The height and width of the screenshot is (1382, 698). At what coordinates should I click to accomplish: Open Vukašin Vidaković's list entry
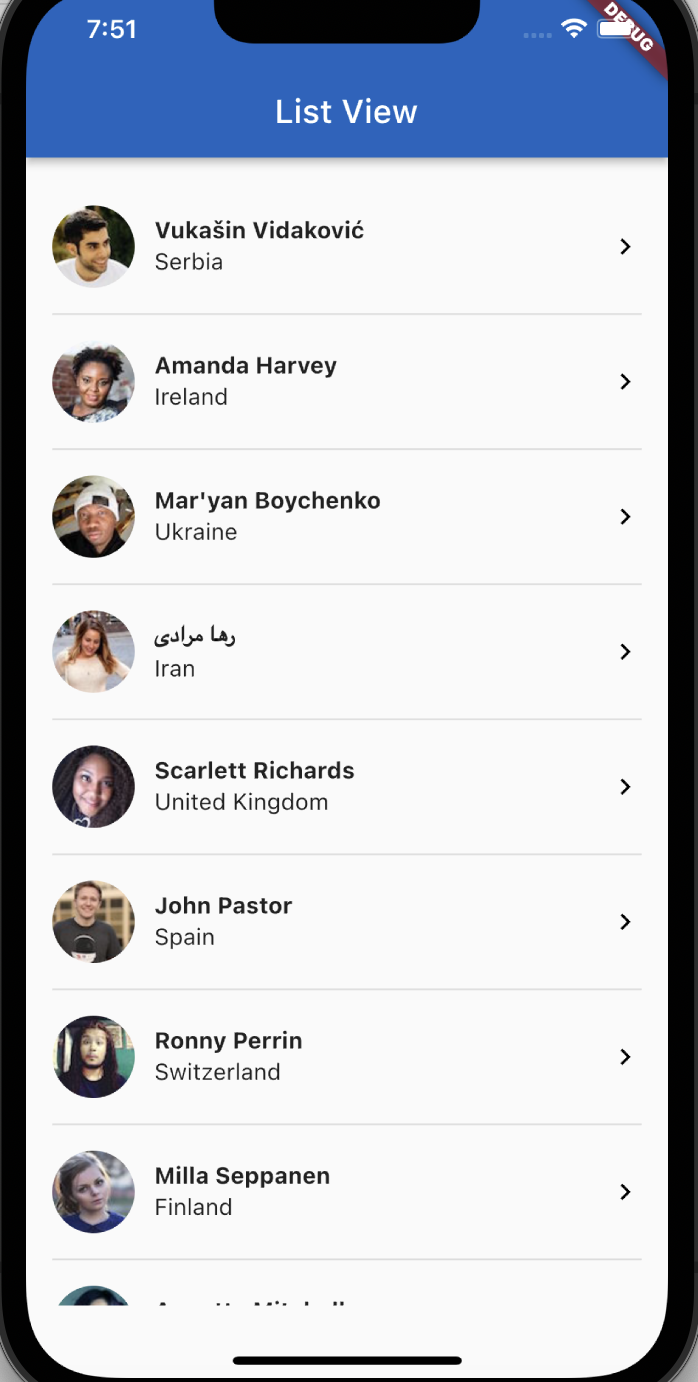click(x=346, y=246)
